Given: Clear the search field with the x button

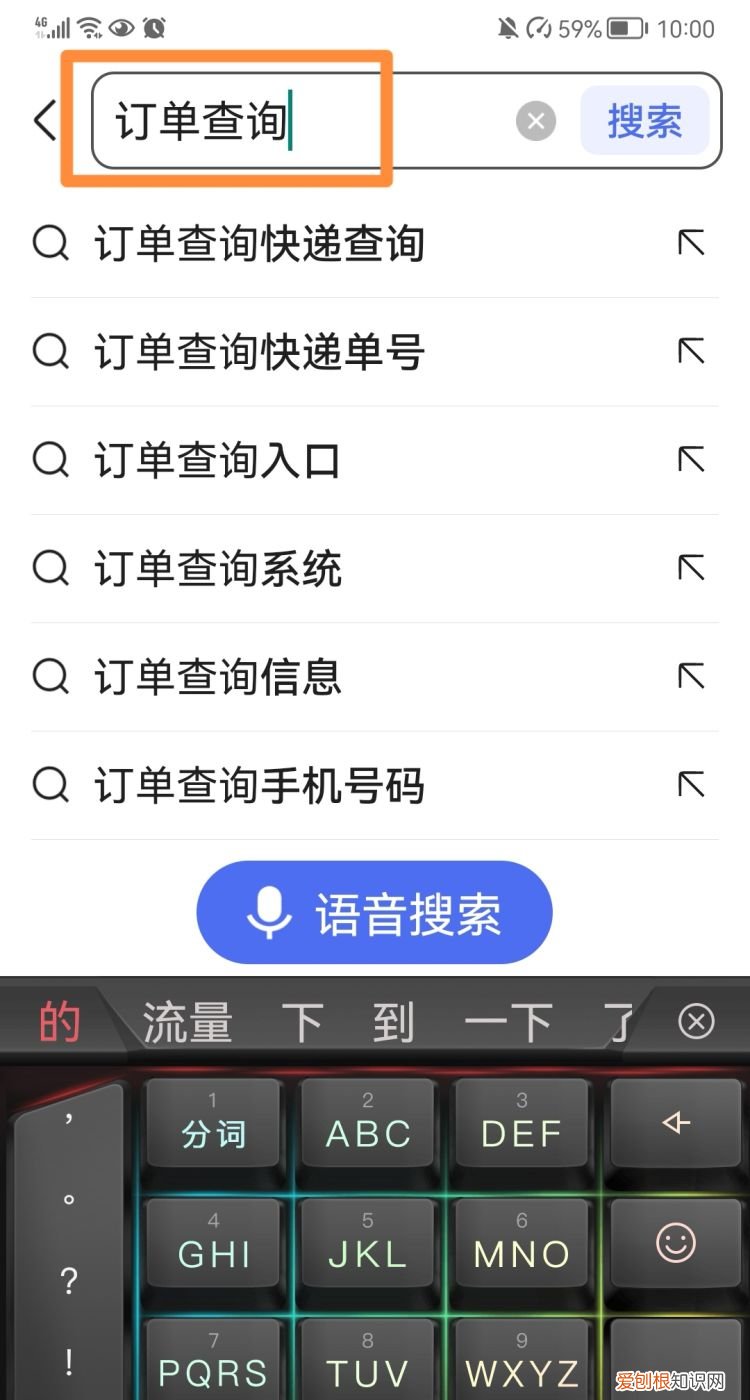Looking at the screenshot, I should [x=536, y=121].
